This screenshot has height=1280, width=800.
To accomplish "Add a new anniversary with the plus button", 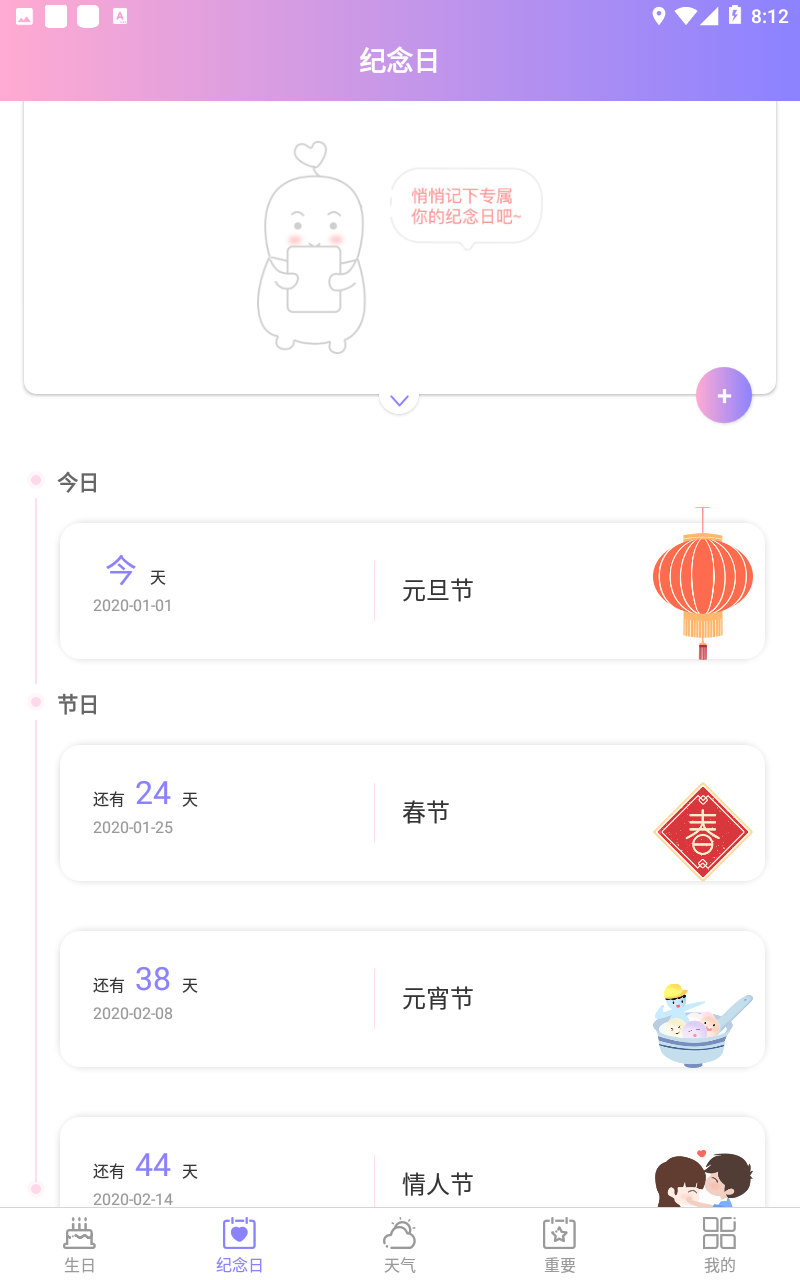I will click(x=724, y=395).
